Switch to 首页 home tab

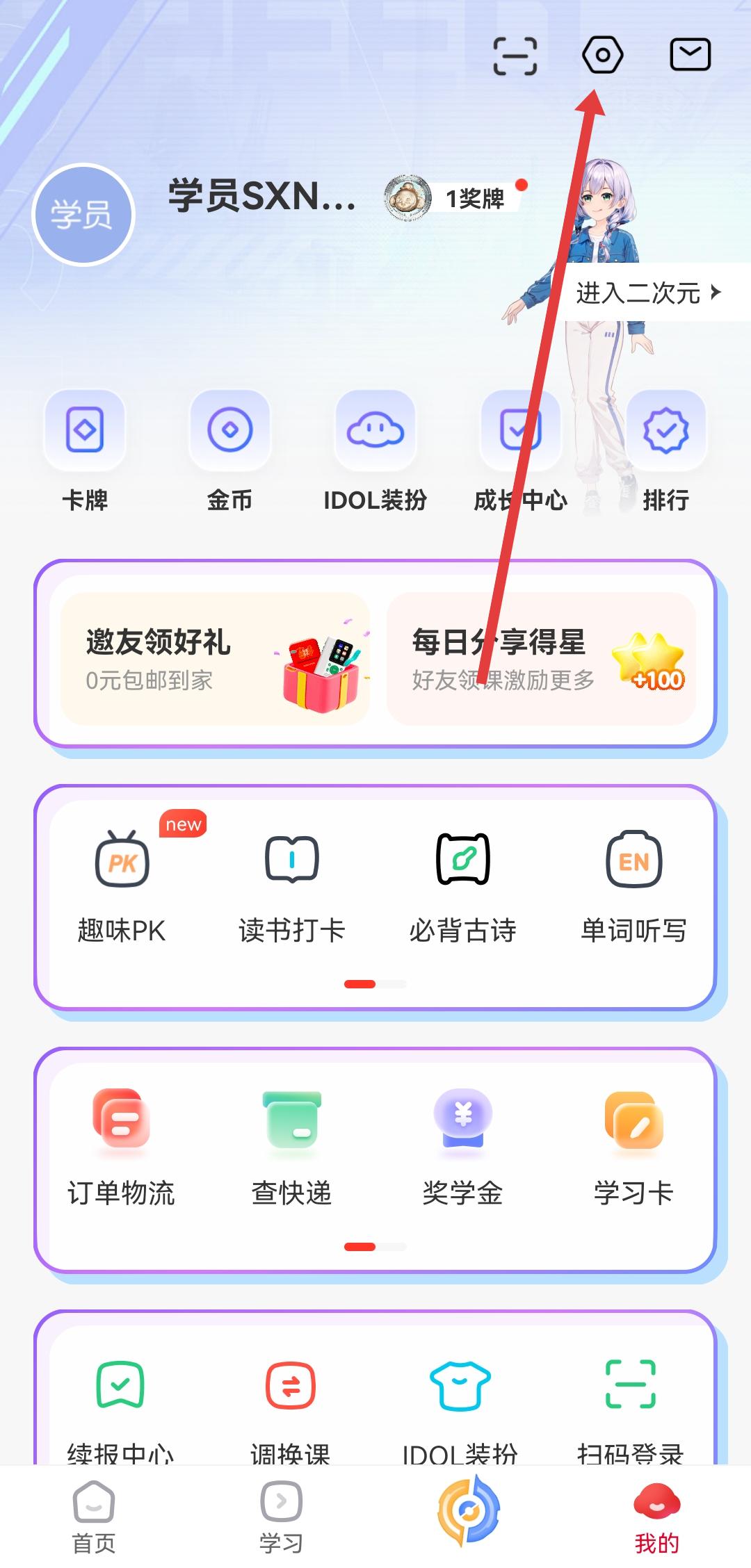[94, 1517]
